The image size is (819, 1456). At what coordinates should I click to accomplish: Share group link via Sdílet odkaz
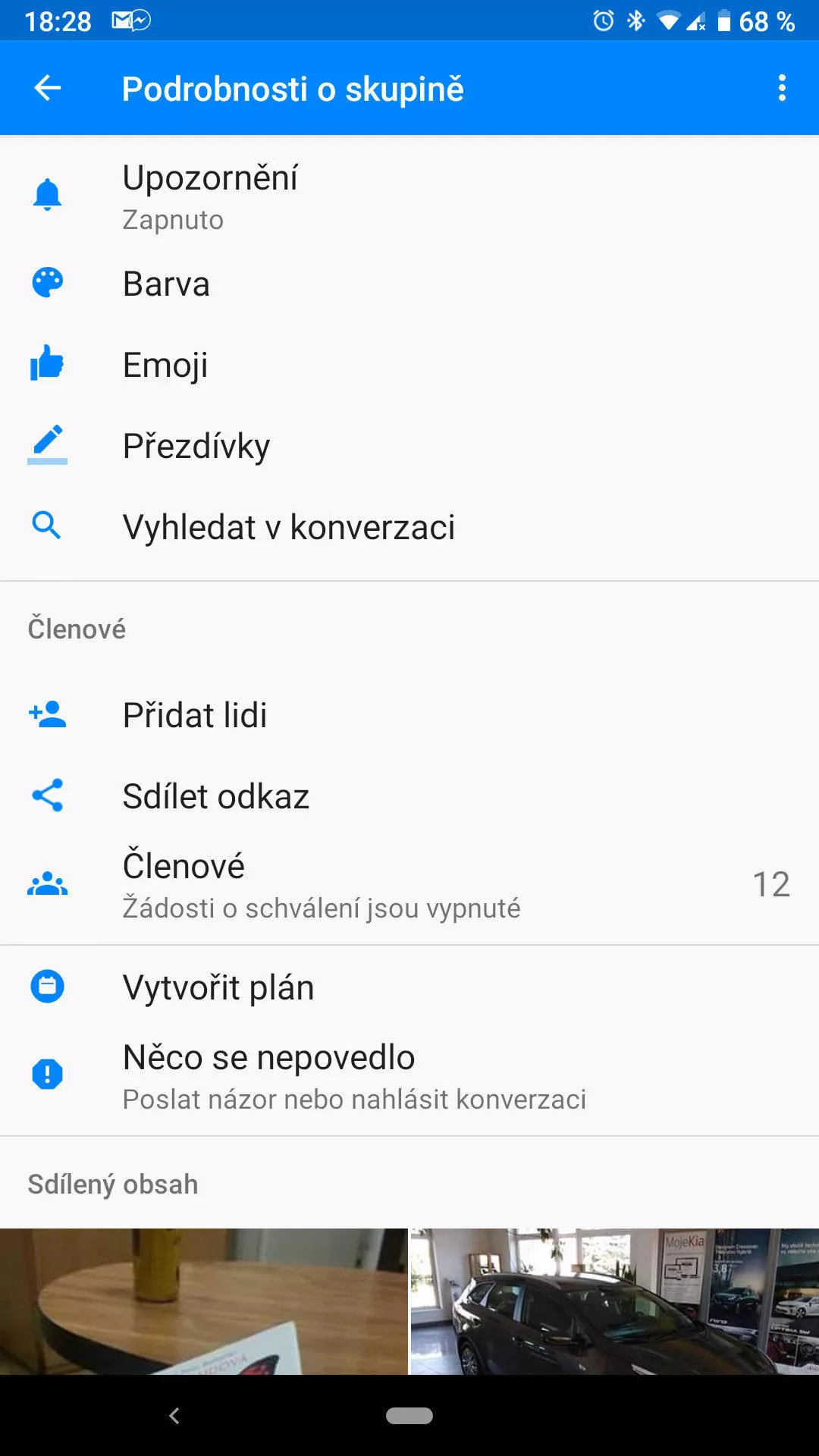409,796
